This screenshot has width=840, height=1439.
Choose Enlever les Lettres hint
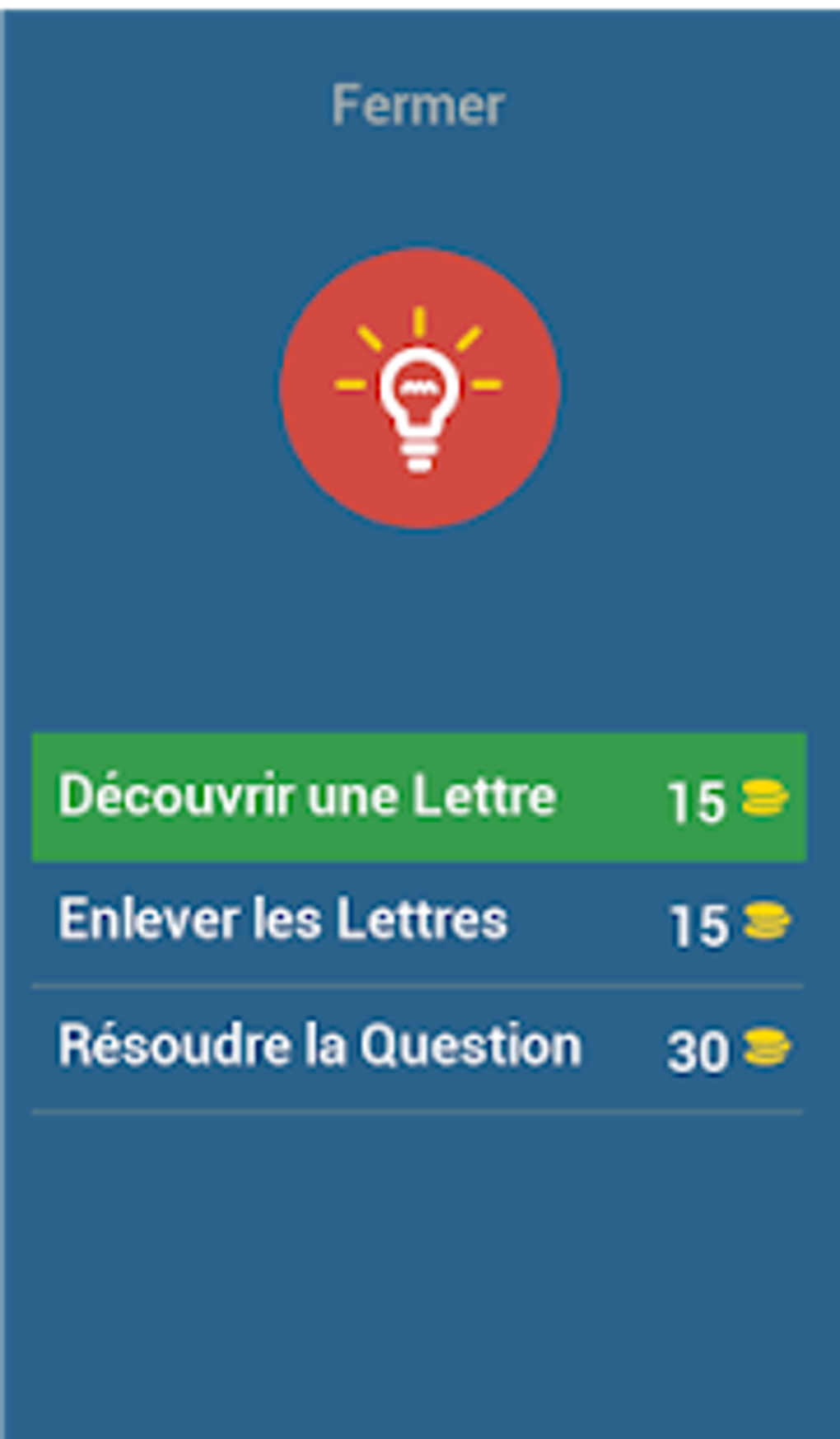point(418,921)
